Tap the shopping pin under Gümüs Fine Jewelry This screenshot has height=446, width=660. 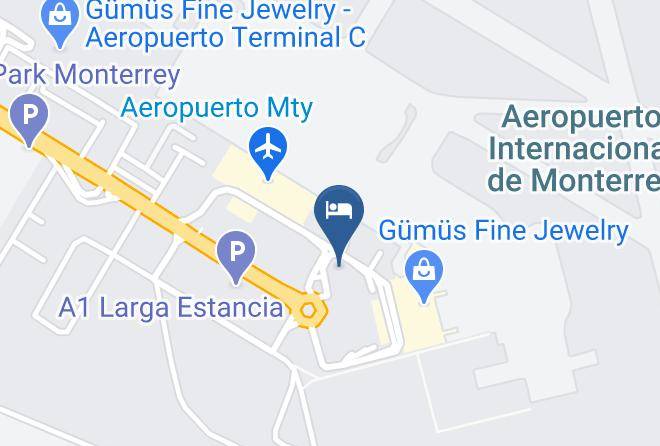[424, 276]
